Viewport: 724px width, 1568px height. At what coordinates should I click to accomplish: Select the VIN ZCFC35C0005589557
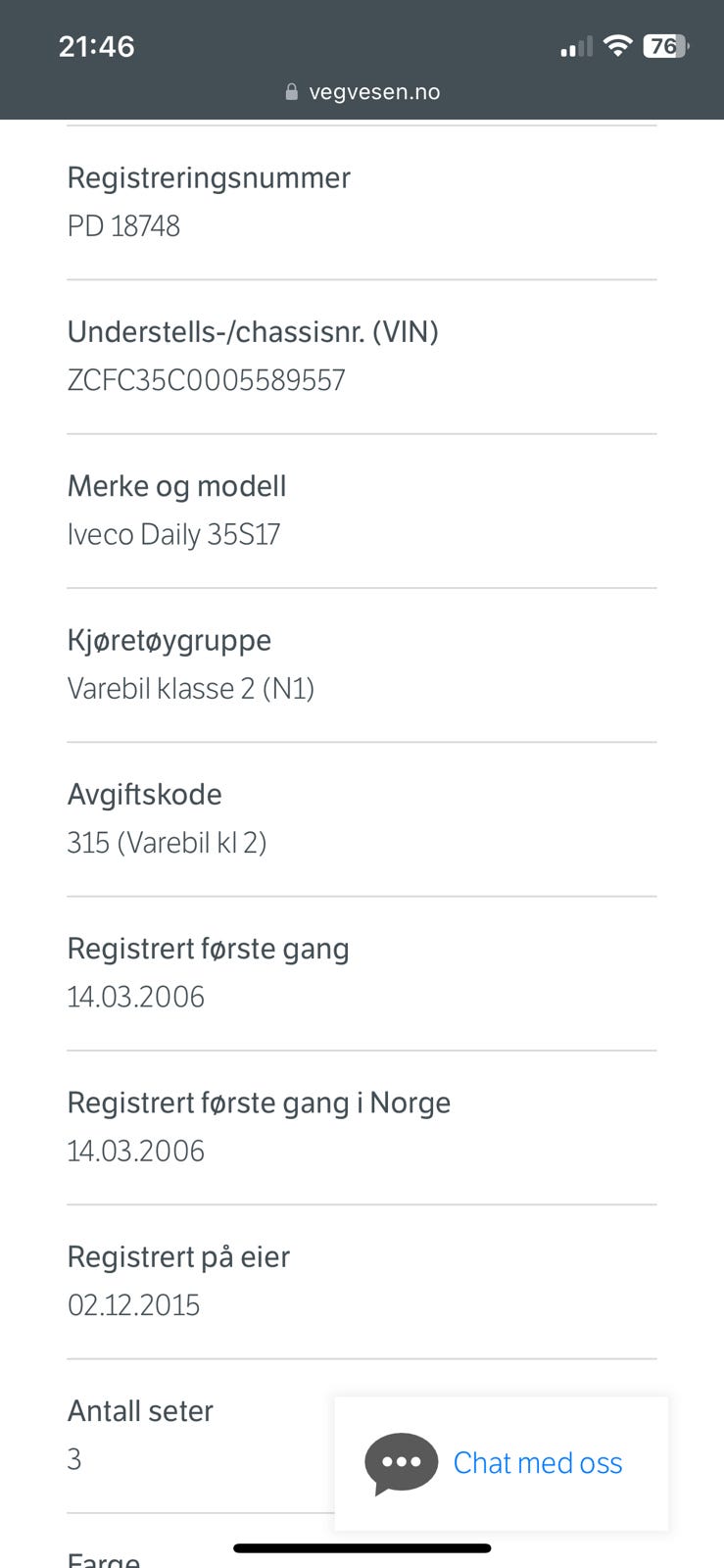pos(206,379)
